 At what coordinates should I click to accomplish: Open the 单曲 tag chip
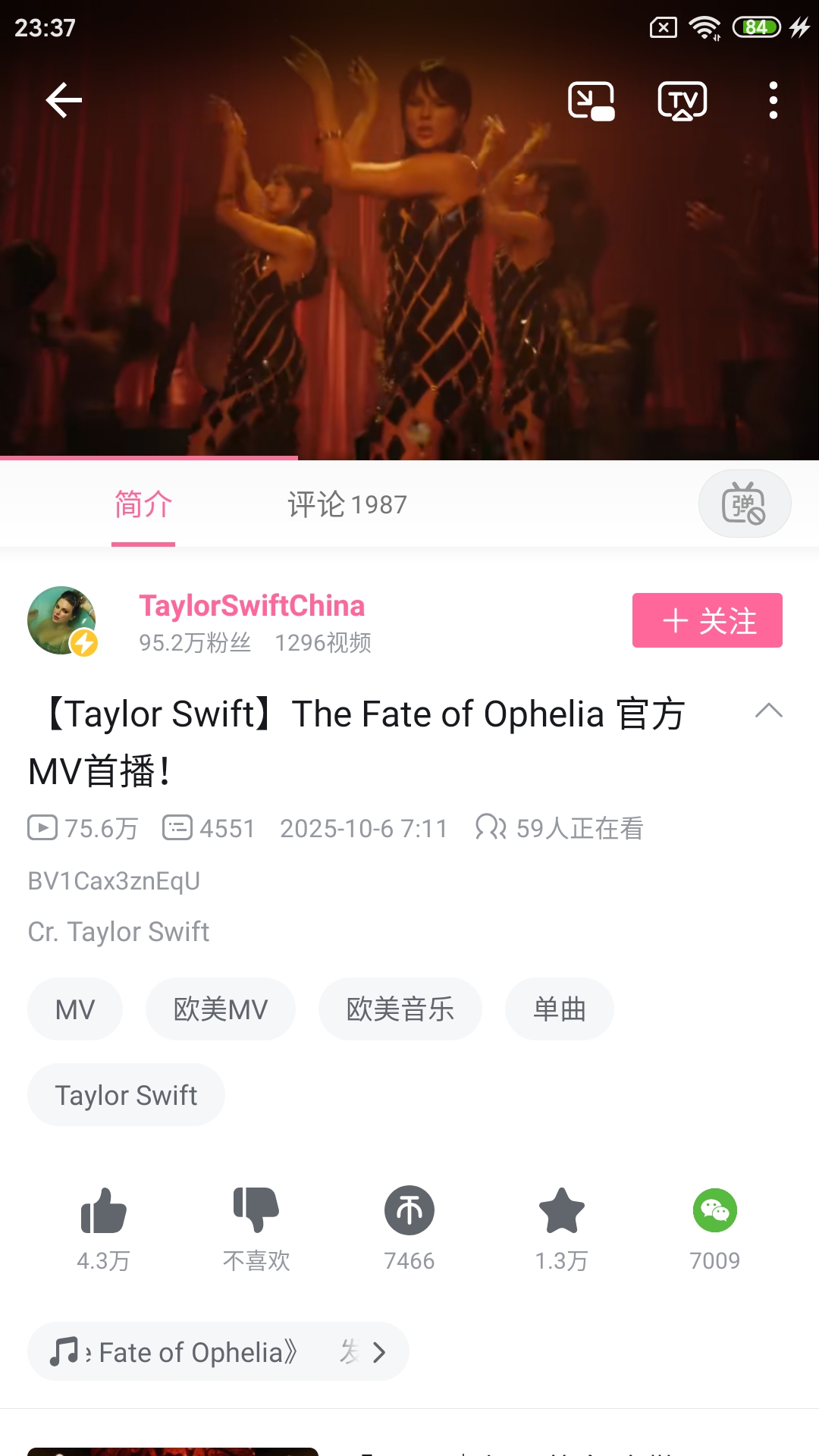[x=559, y=1009]
